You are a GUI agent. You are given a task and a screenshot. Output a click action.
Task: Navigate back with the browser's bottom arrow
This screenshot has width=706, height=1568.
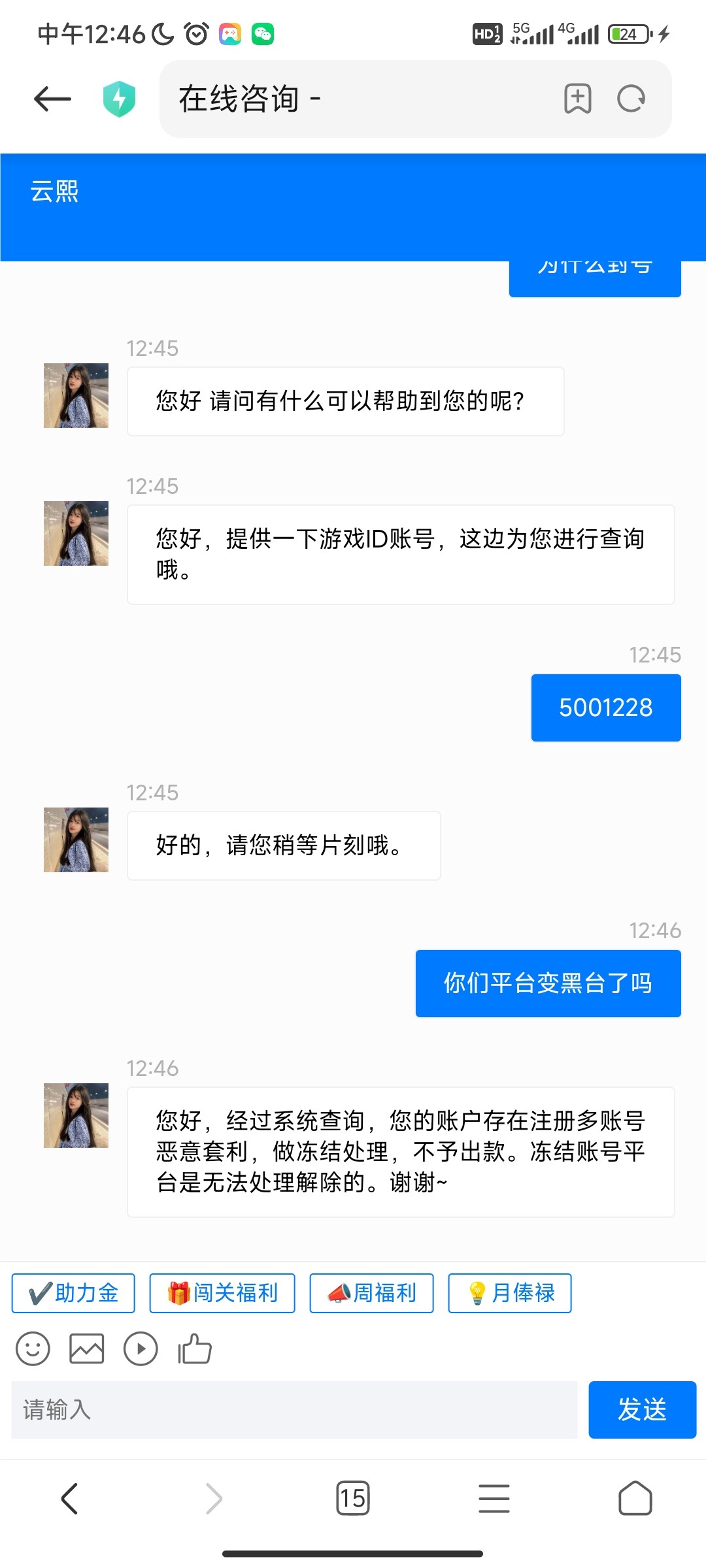[x=70, y=1498]
